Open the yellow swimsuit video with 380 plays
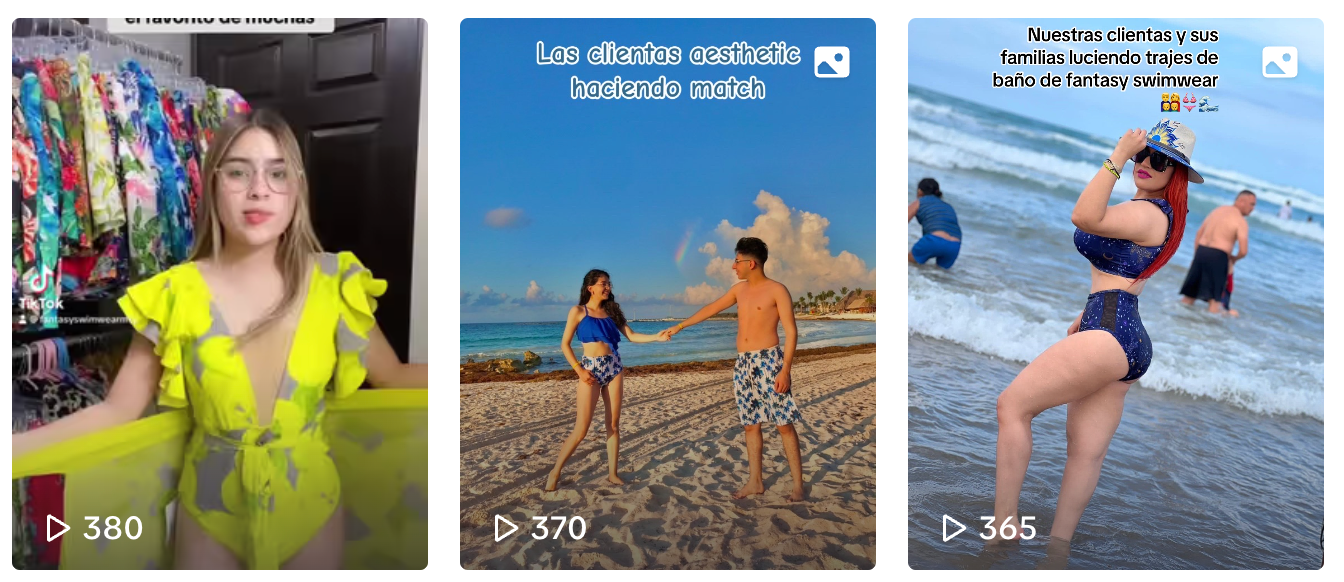Image resolution: width=1344 pixels, height=582 pixels. point(219,294)
